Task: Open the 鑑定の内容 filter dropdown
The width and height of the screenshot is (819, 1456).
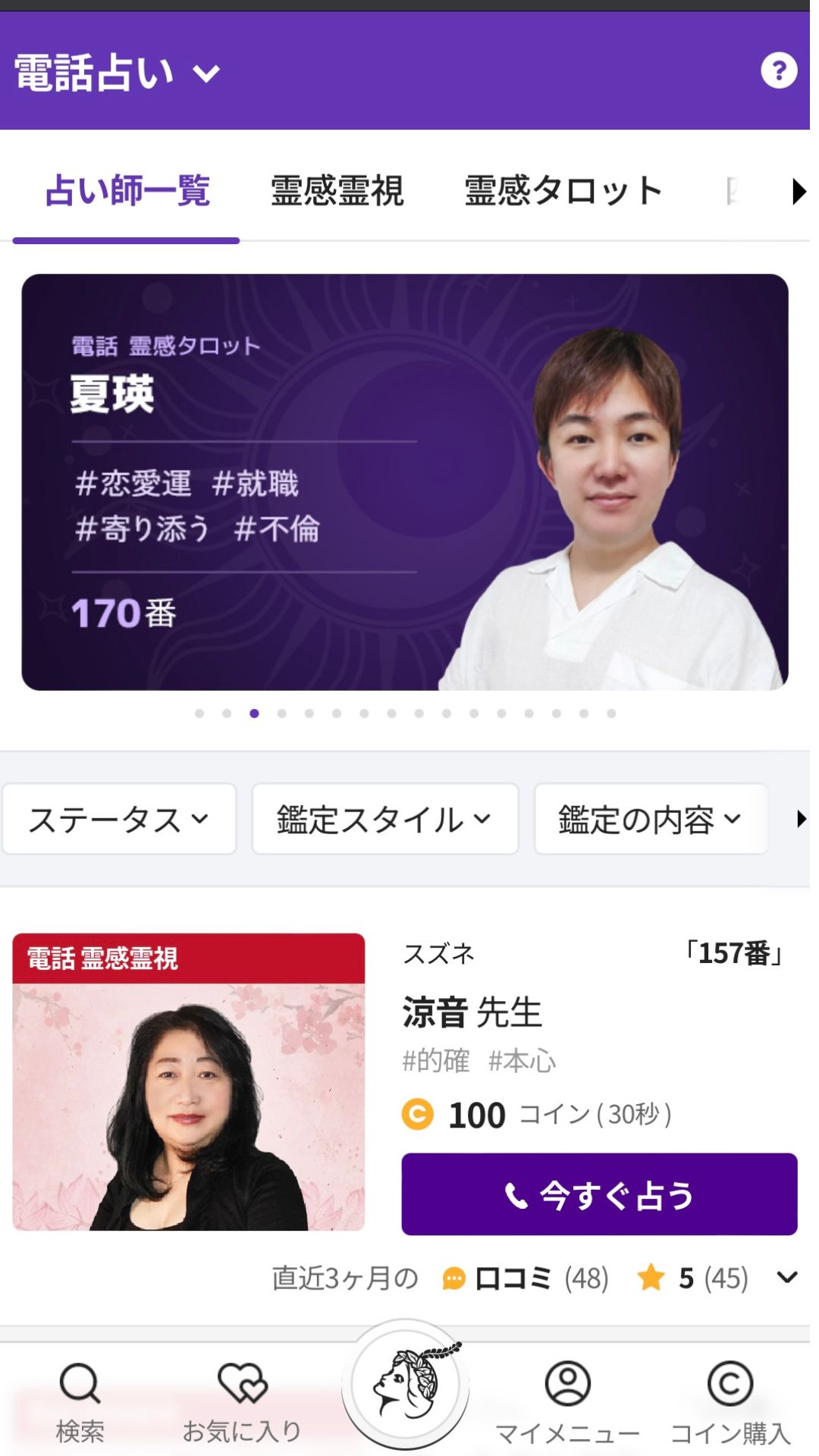Action: click(x=651, y=818)
